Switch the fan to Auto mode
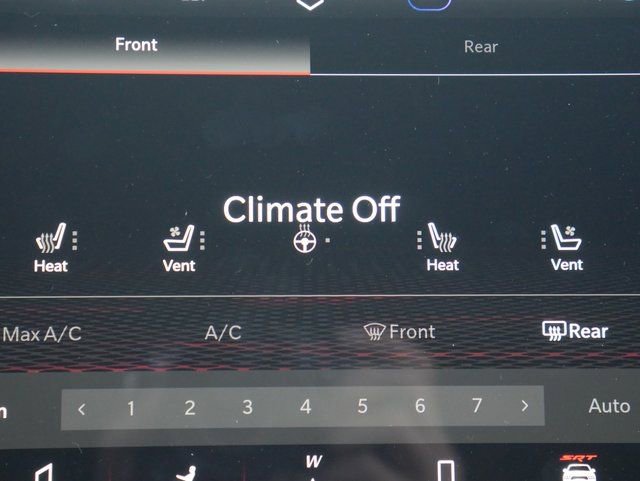This screenshot has width=640, height=481. click(x=609, y=406)
